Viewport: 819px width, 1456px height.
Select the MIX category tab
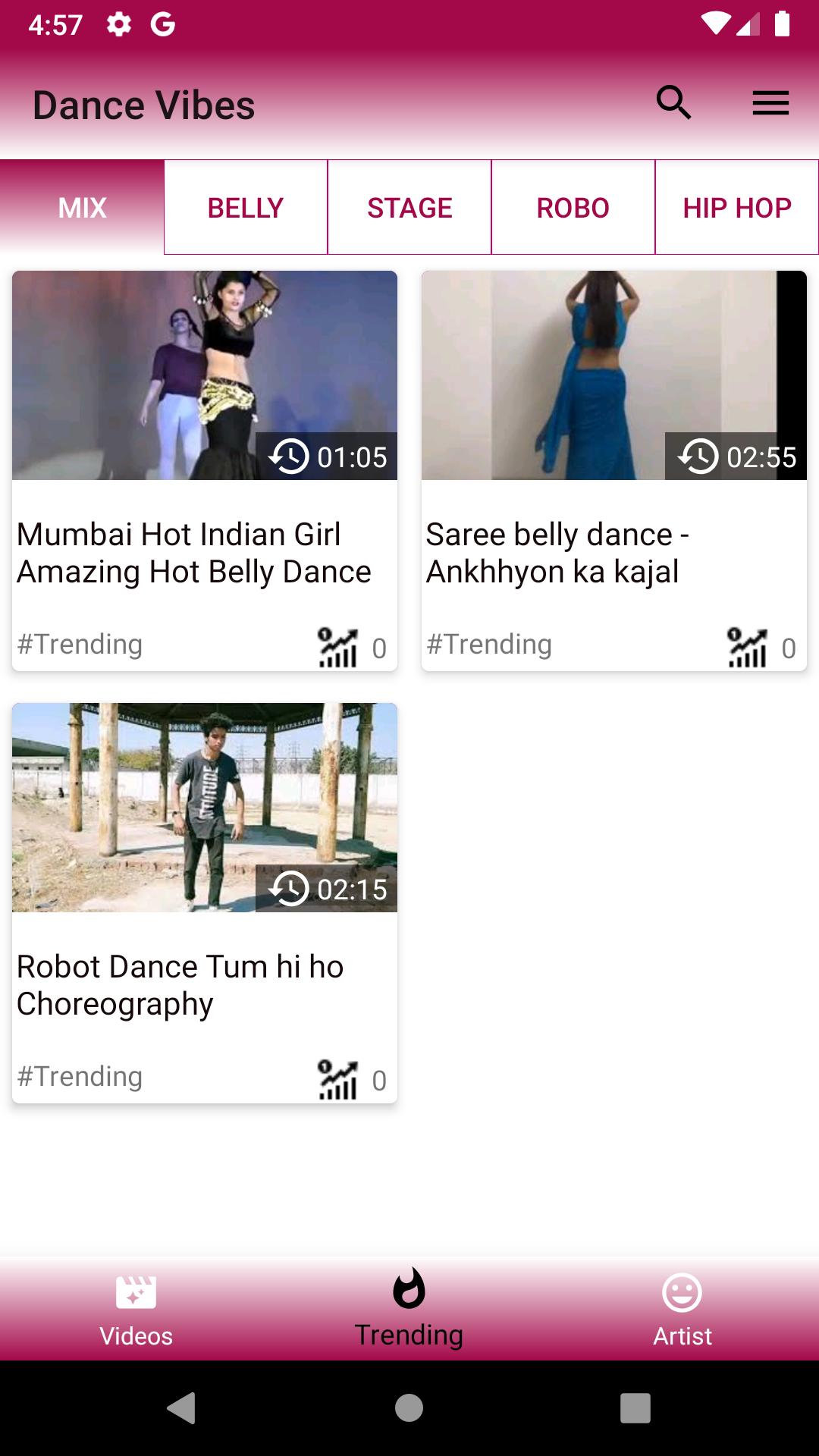click(x=82, y=207)
